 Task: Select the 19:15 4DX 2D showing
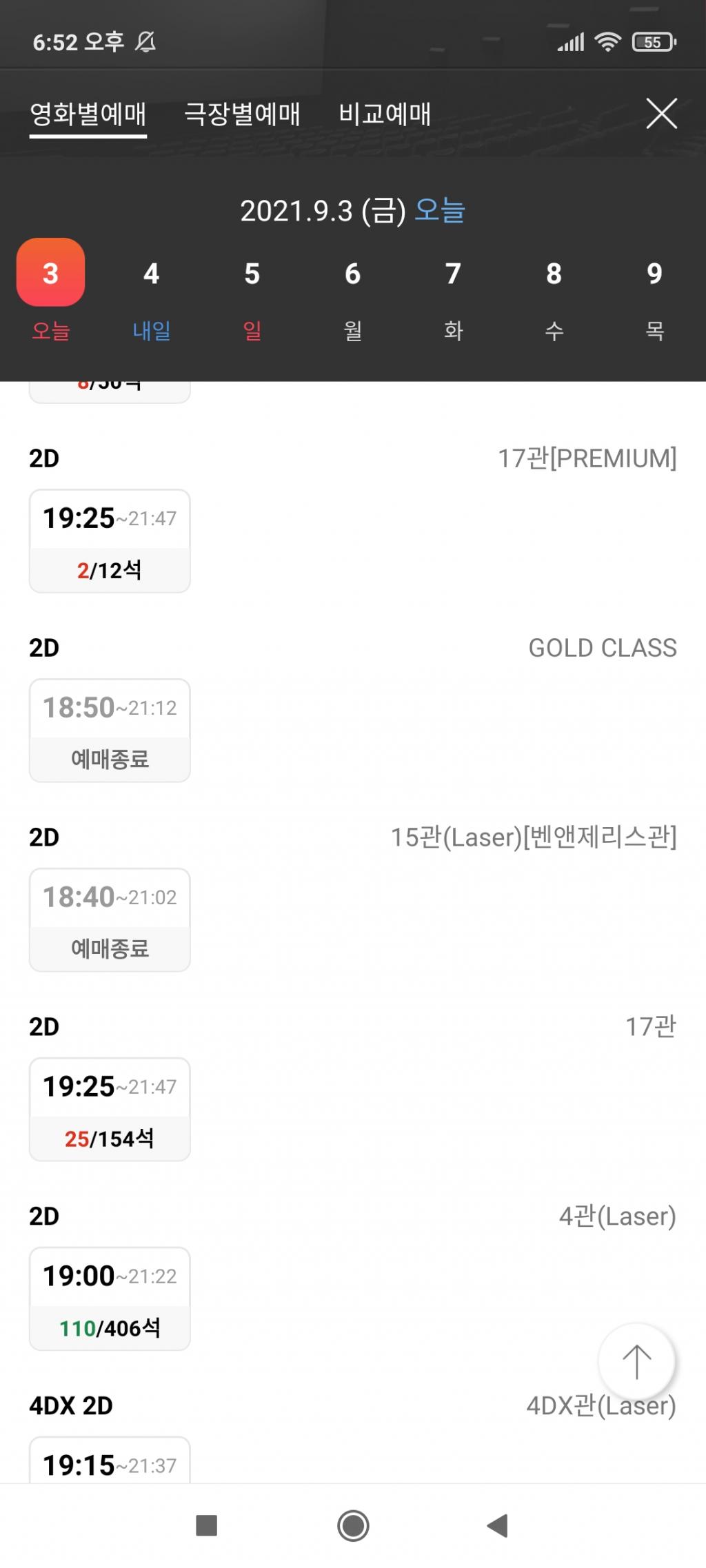tap(110, 1463)
